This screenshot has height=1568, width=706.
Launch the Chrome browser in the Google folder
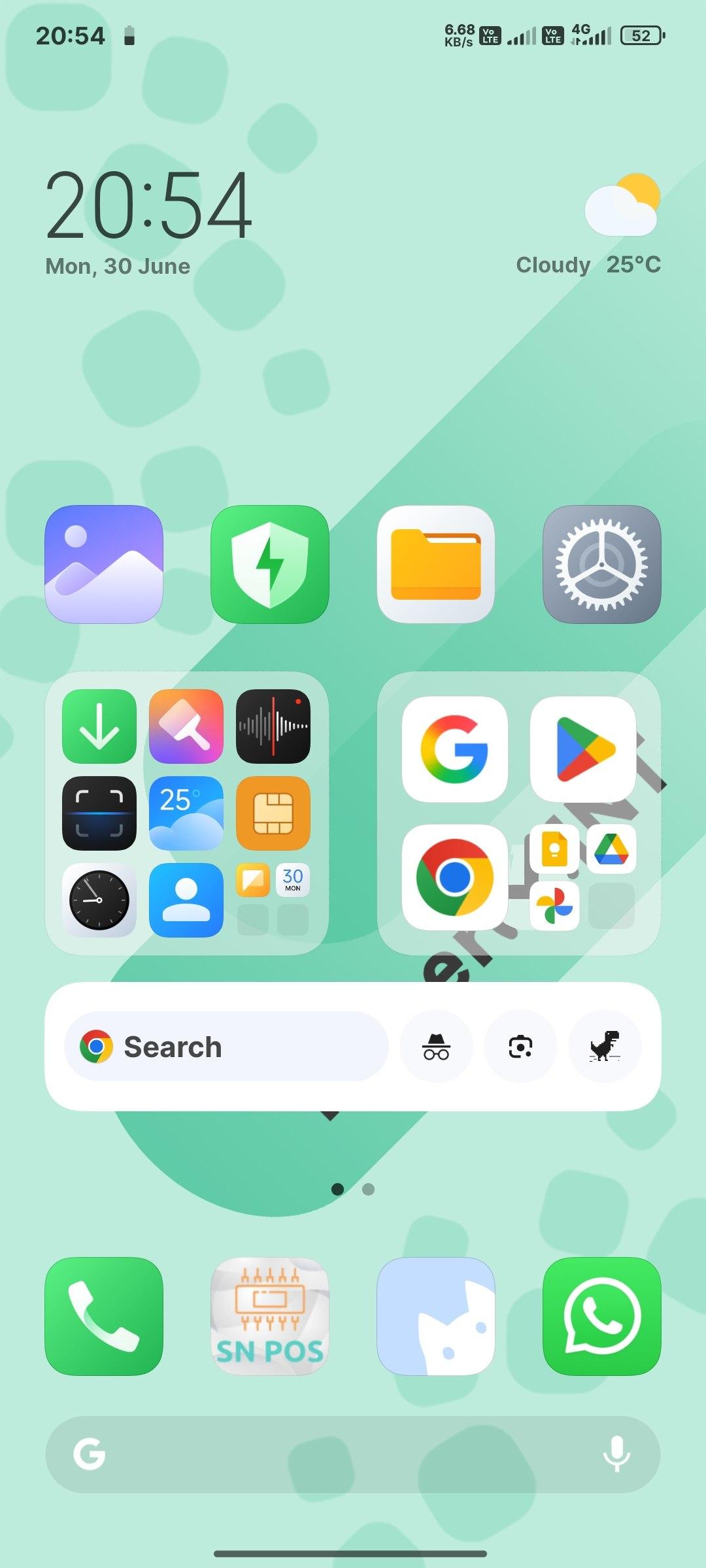[455, 877]
